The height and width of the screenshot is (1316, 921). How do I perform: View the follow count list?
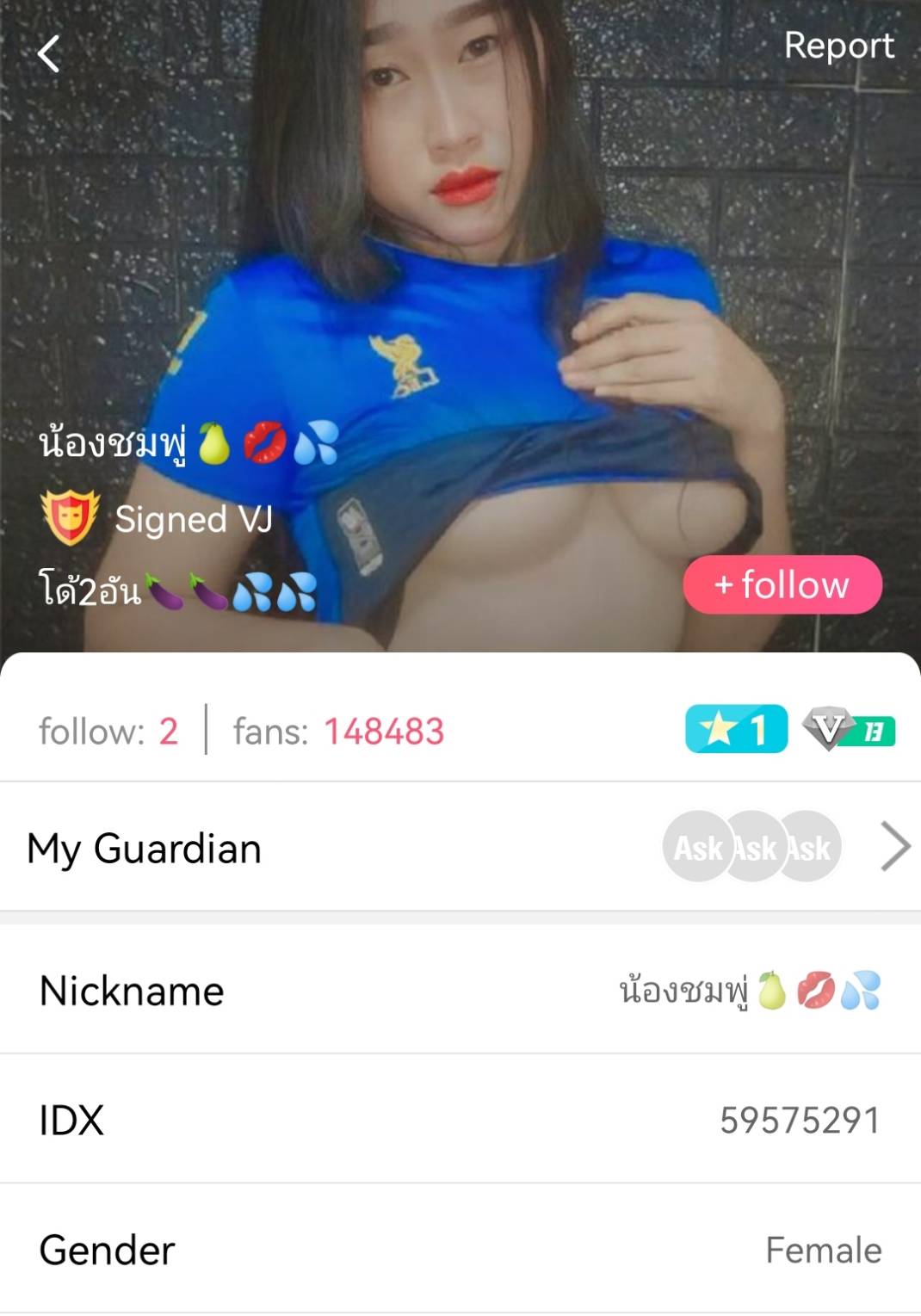(108, 732)
